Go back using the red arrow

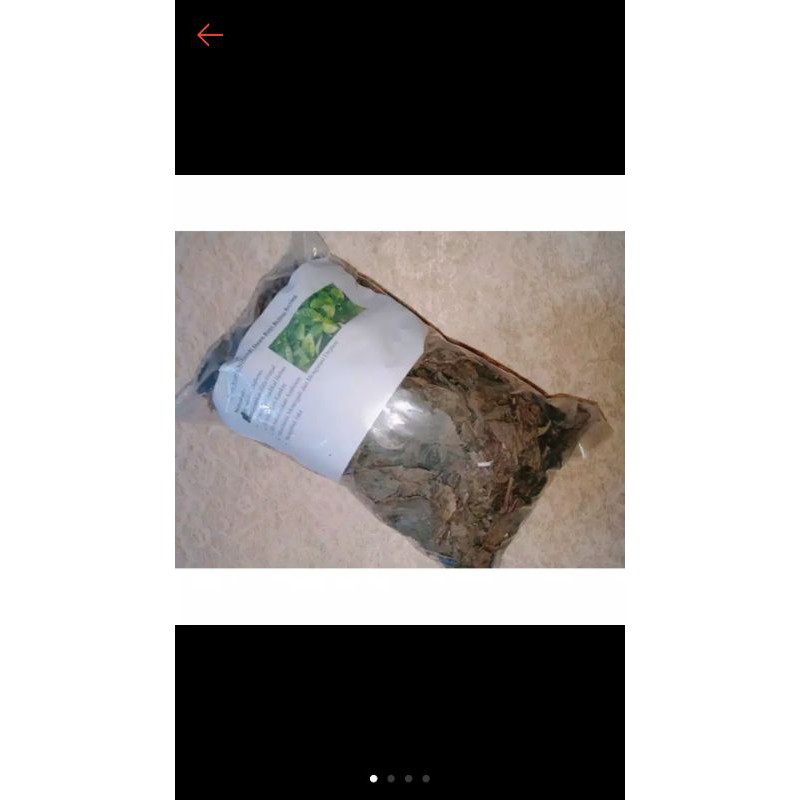209,35
